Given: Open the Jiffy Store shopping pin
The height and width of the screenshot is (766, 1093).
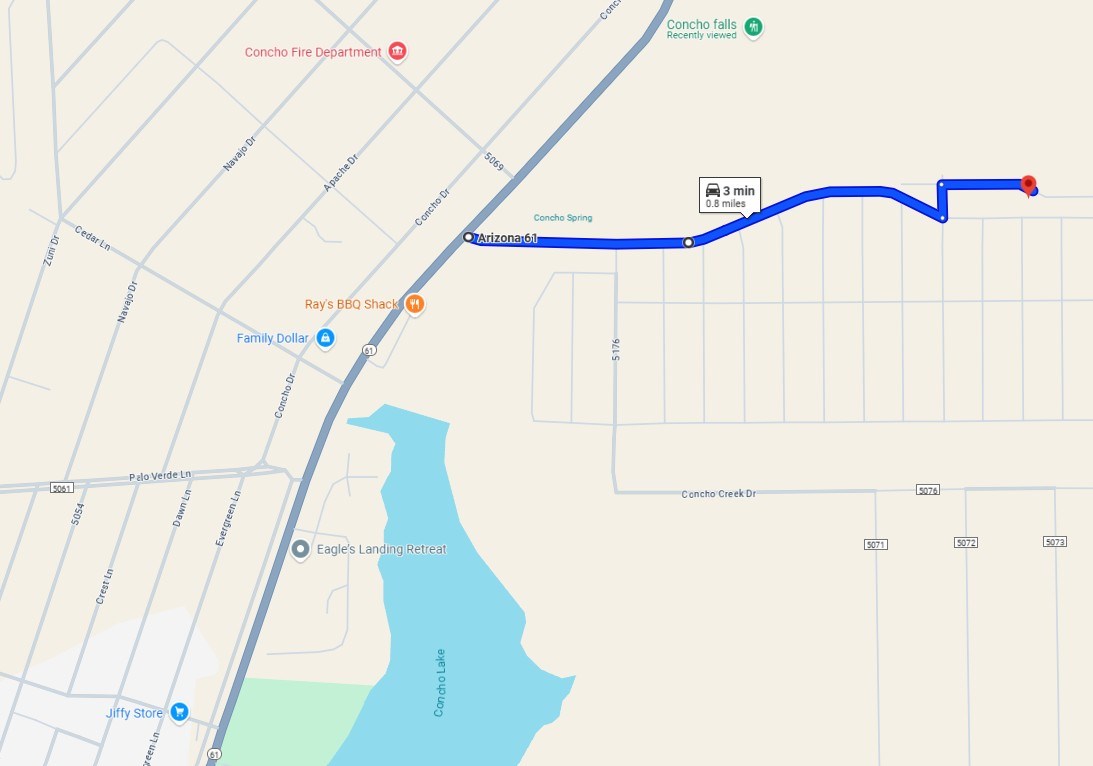Looking at the screenshot, I should (x=179, y=712).
